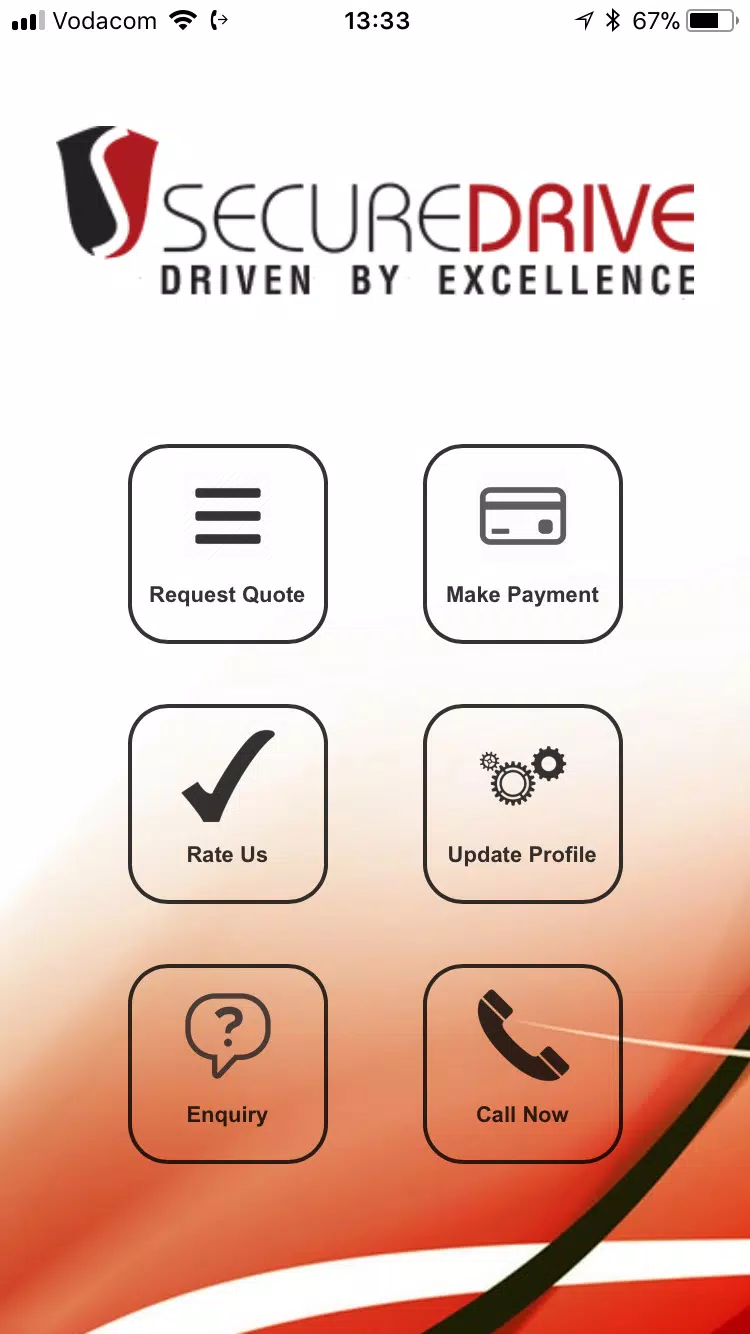
Task: Open the Request Quote tile
Action: pos(228,544)
